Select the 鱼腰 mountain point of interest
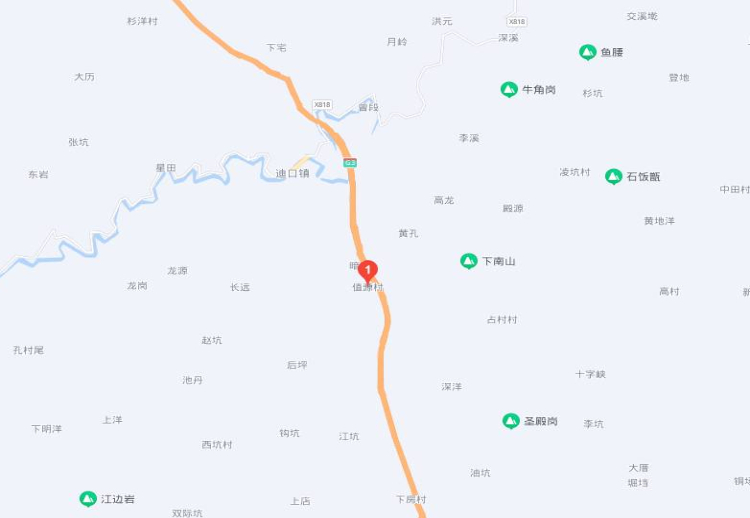This screenshot has width=750, height=518. pyautogui.click(x=588, y=52)
